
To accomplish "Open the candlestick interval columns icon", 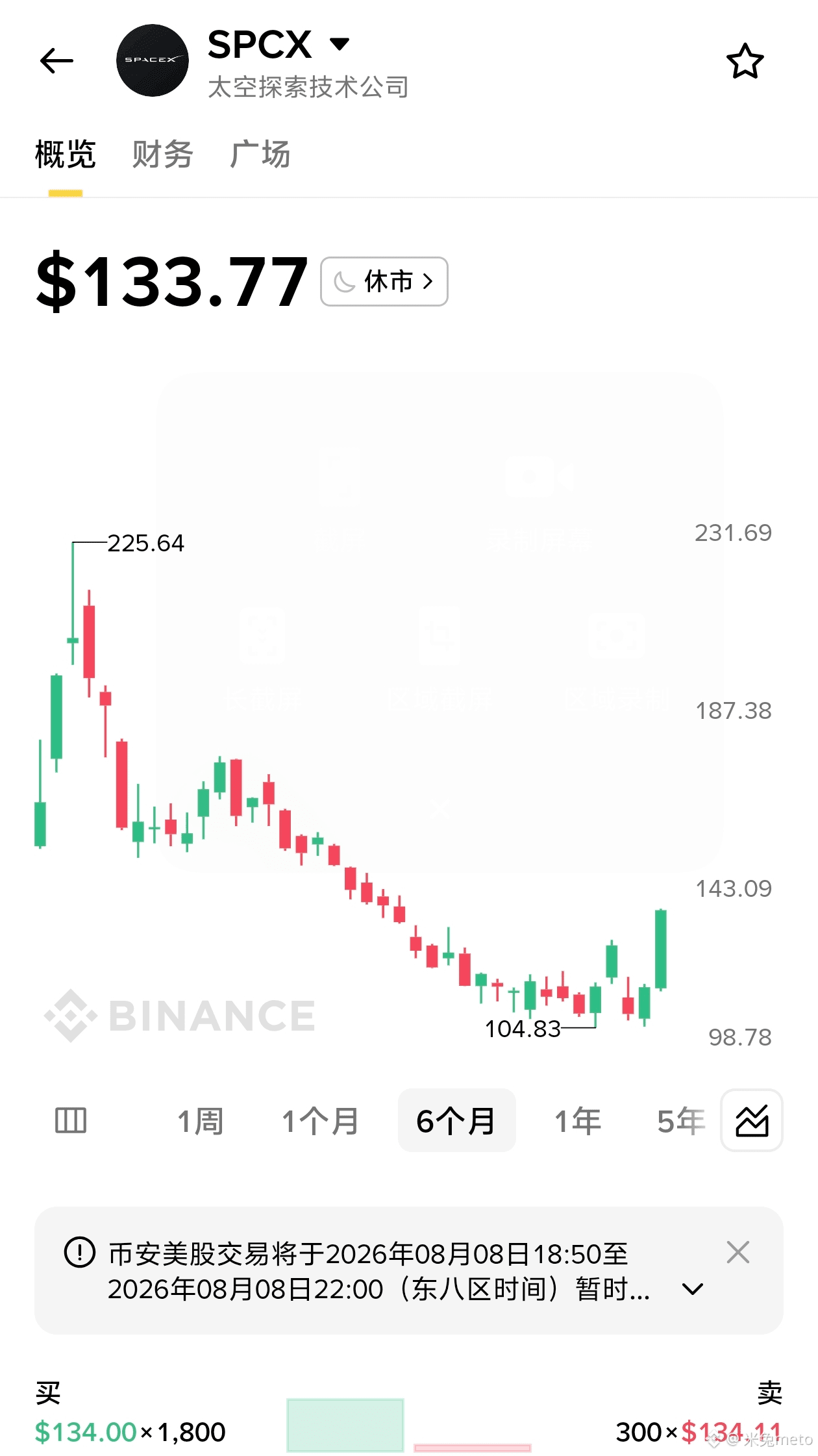I will pos(71,1120).
